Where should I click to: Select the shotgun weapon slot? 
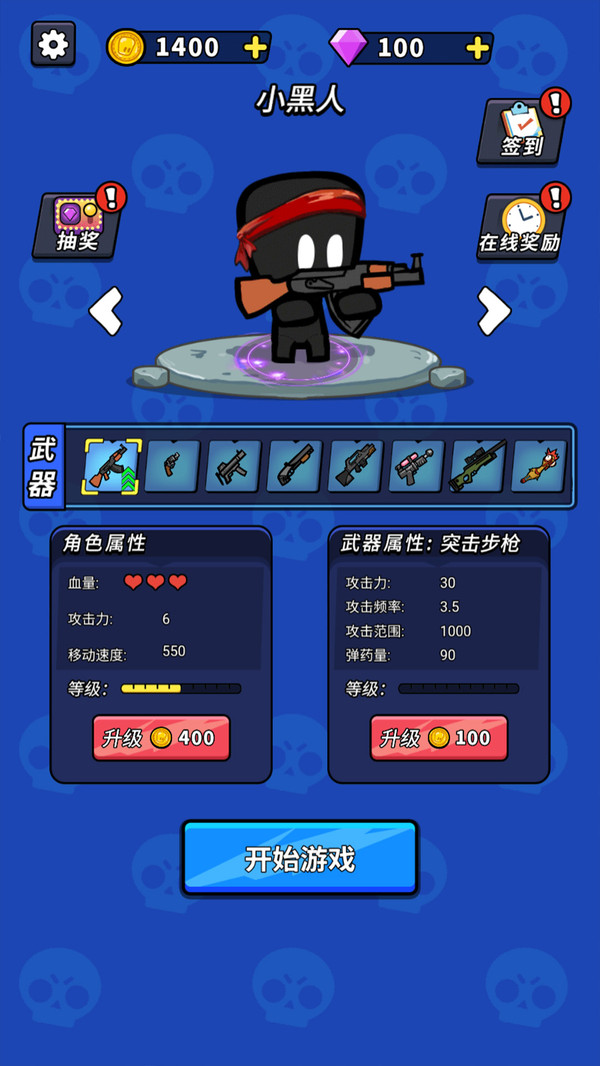coord(294,467)
